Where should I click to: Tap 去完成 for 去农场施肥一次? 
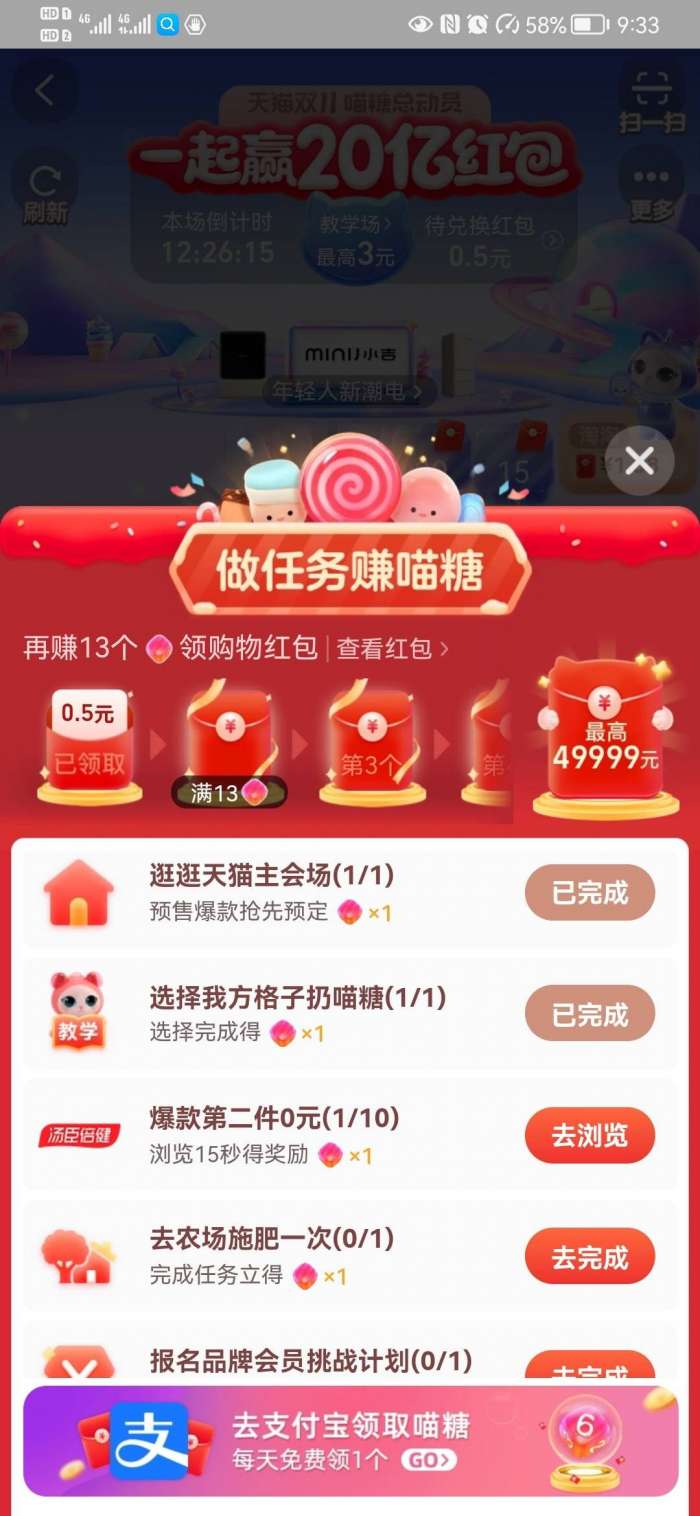tap(590, 1257)
